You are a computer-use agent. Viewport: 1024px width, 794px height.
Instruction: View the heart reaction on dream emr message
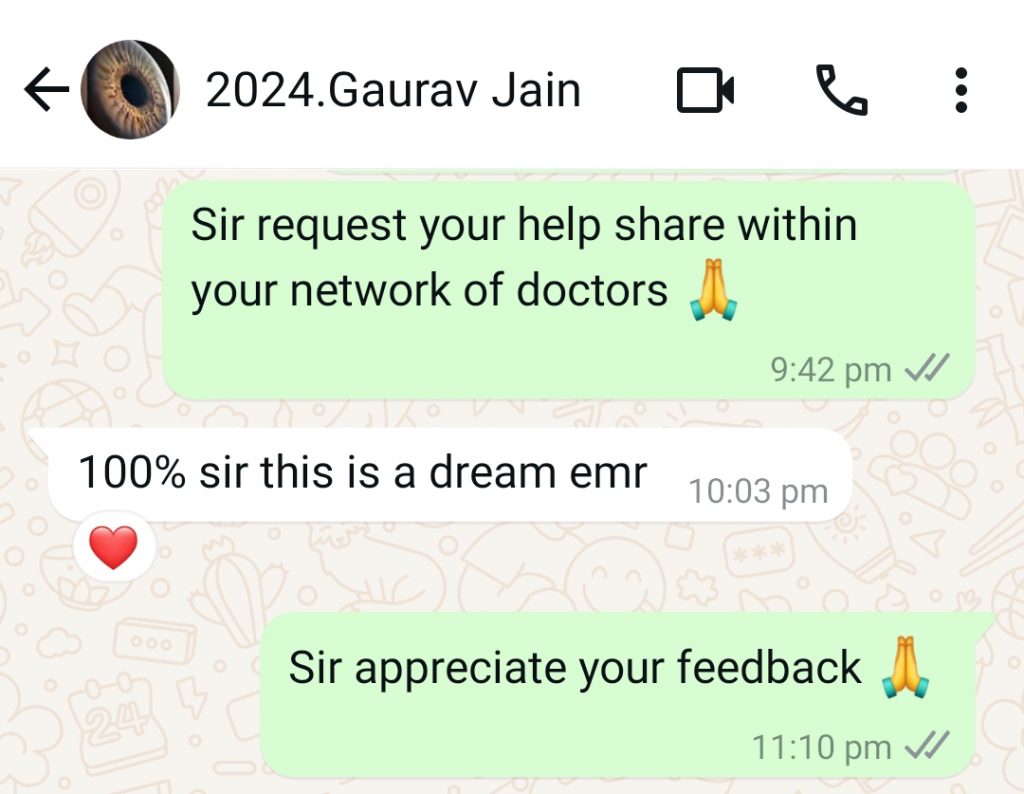[x=114, y=548]
